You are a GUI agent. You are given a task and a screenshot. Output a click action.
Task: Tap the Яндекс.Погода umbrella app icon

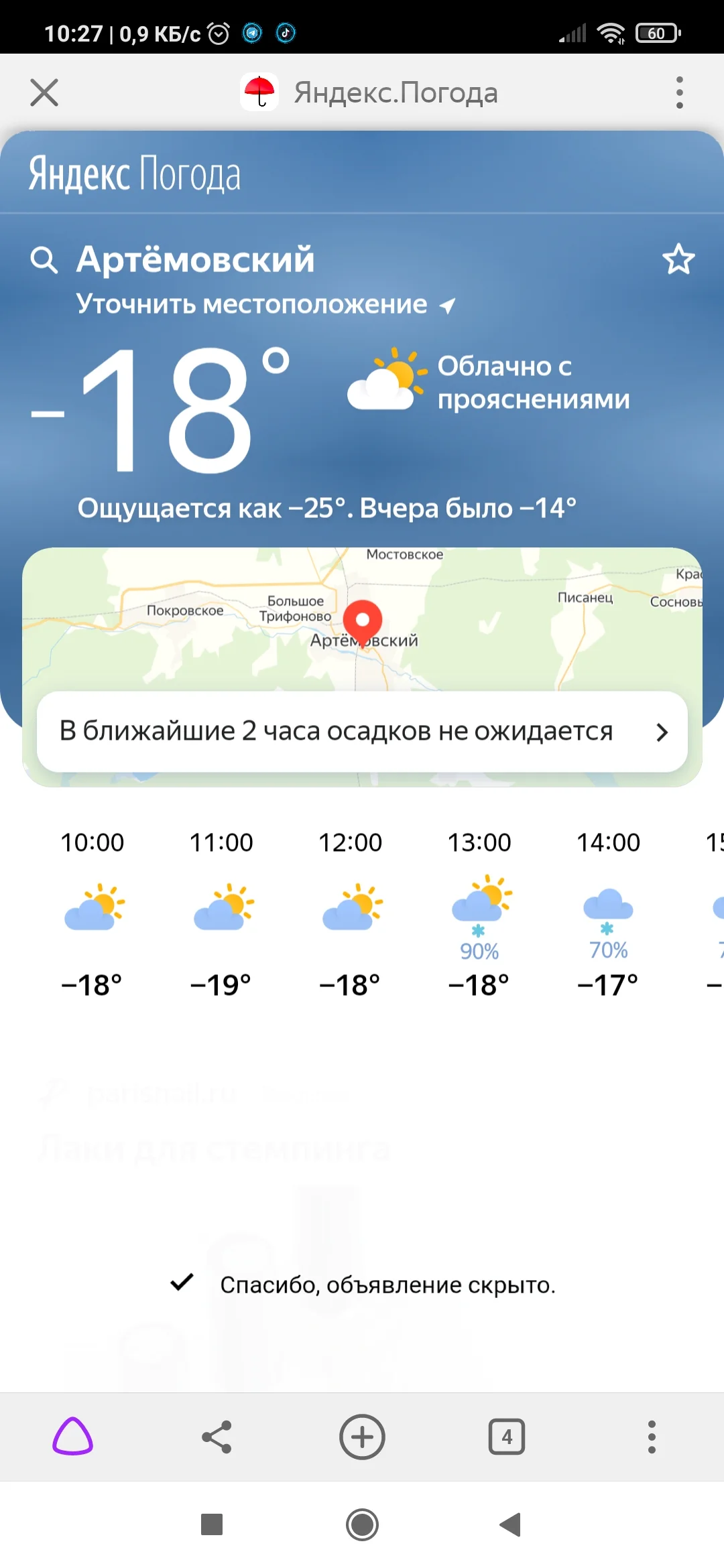(261, 92)
